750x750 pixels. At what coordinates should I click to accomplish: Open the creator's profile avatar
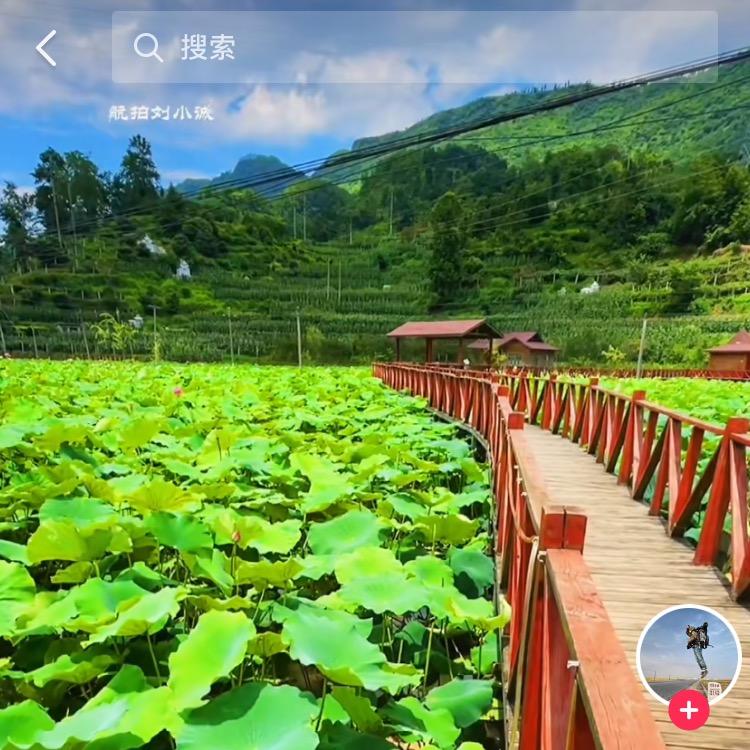(x=688, y=652)
